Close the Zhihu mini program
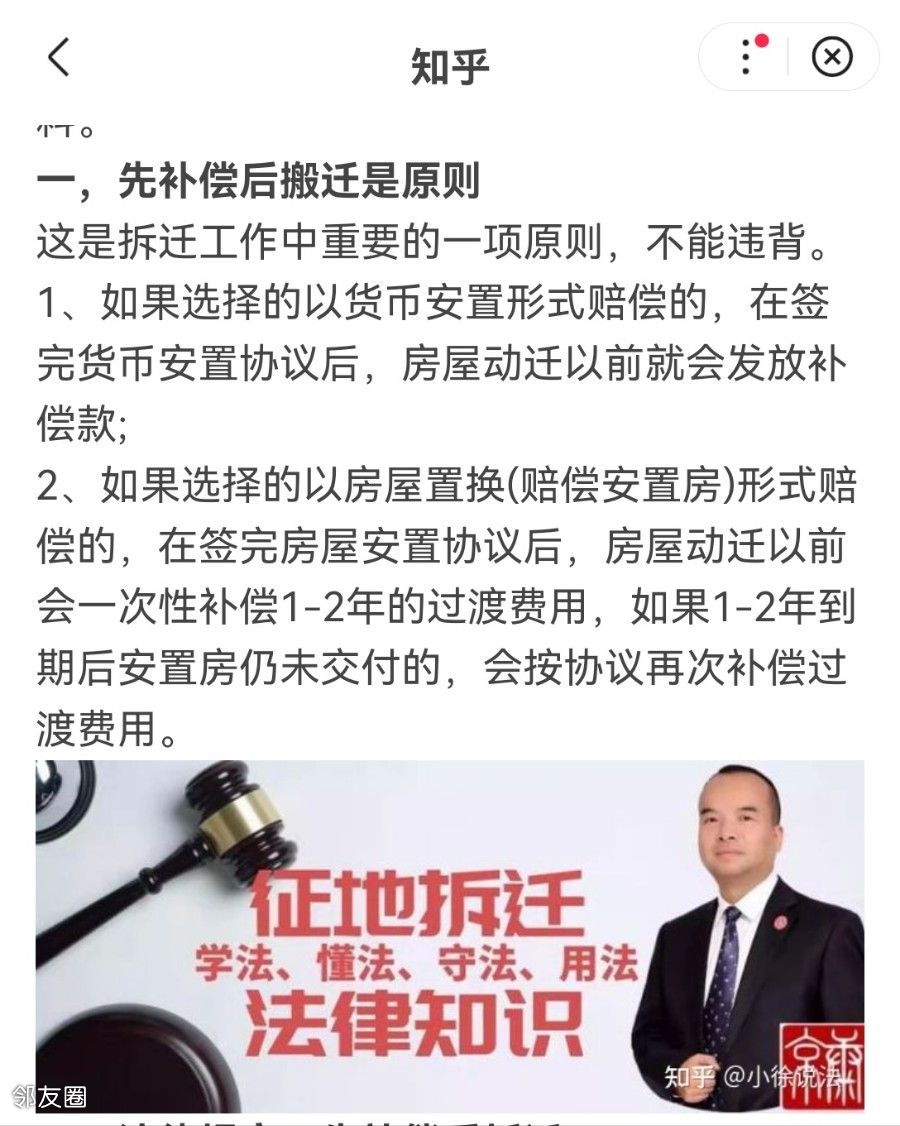 pyautogui.click(x=831, y=58)
